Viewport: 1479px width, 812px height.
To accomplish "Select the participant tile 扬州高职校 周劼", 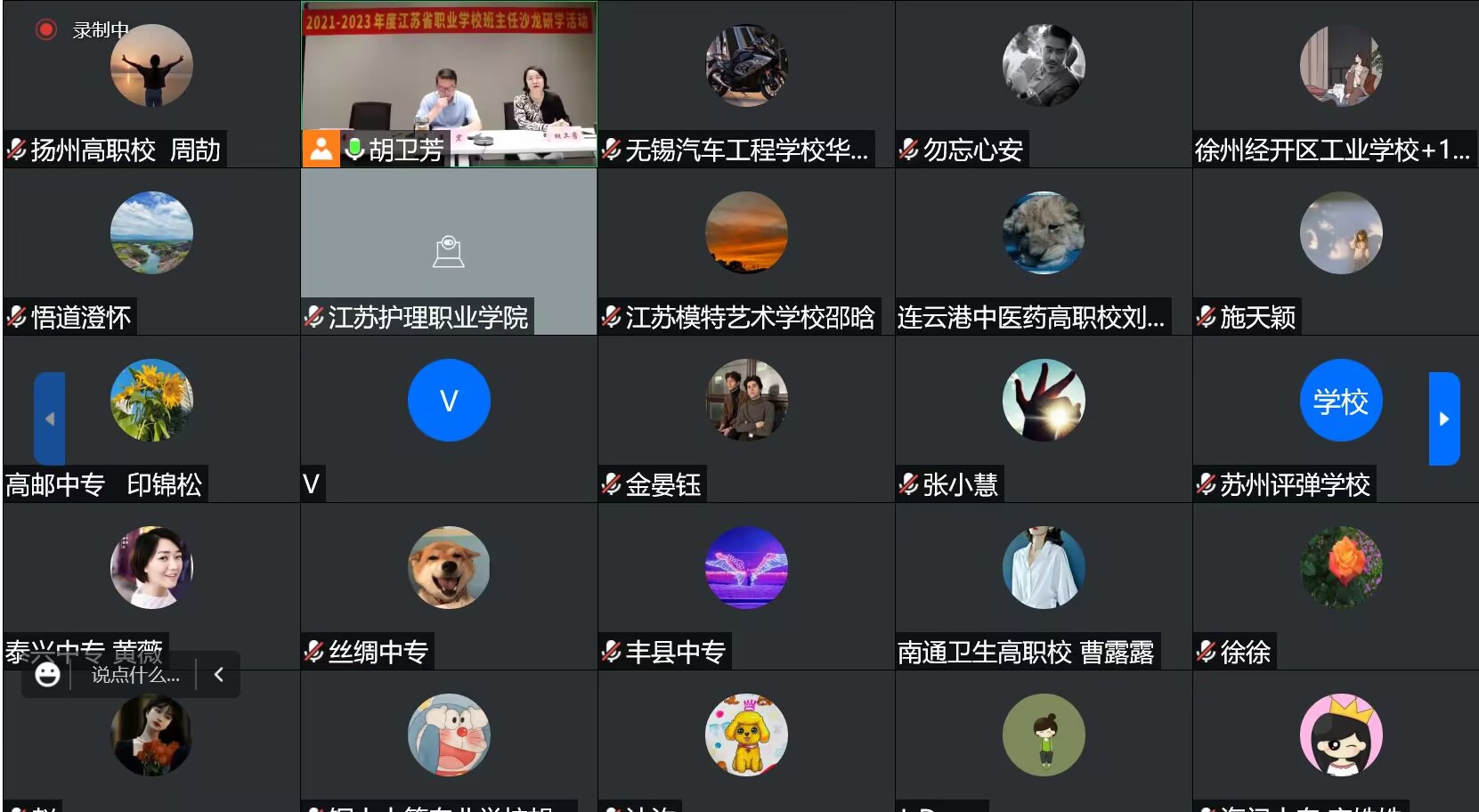I will pyautogui.click(x=151, y=85).
